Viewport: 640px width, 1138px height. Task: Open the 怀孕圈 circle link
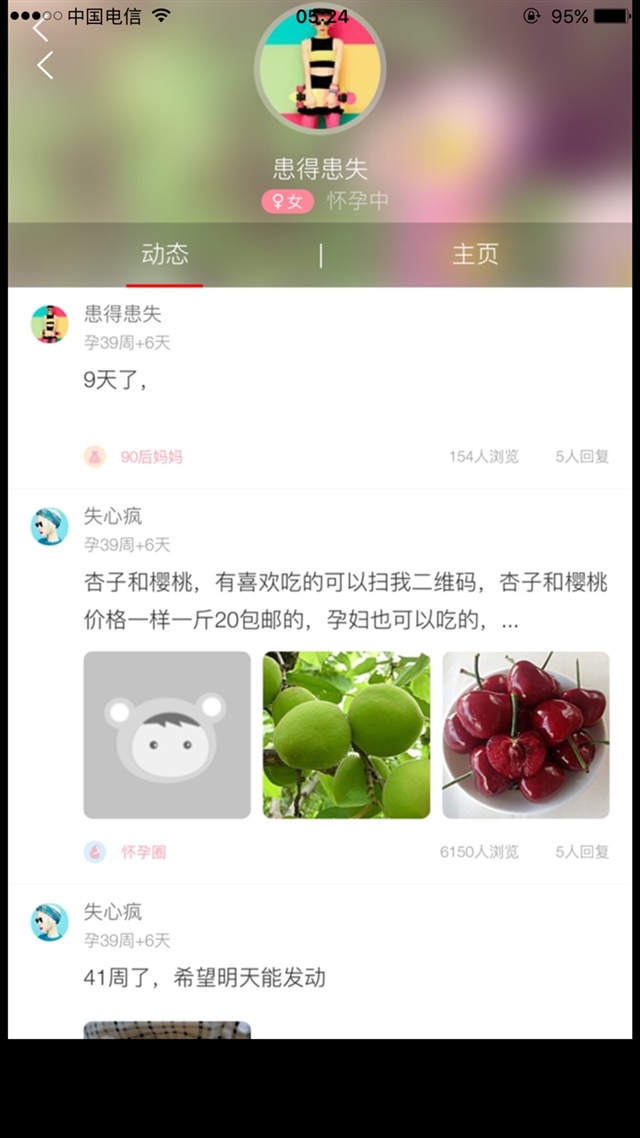(143, 852)
